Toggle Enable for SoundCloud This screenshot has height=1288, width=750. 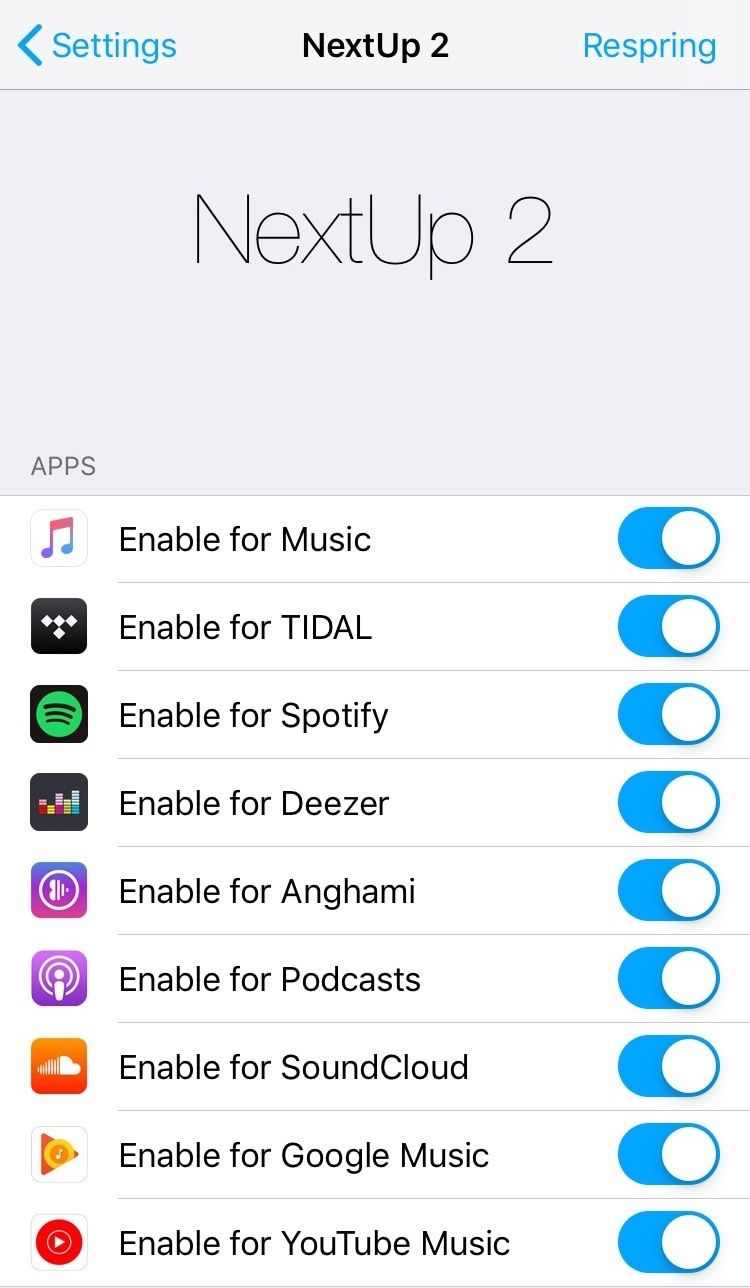click(669, 1067)
